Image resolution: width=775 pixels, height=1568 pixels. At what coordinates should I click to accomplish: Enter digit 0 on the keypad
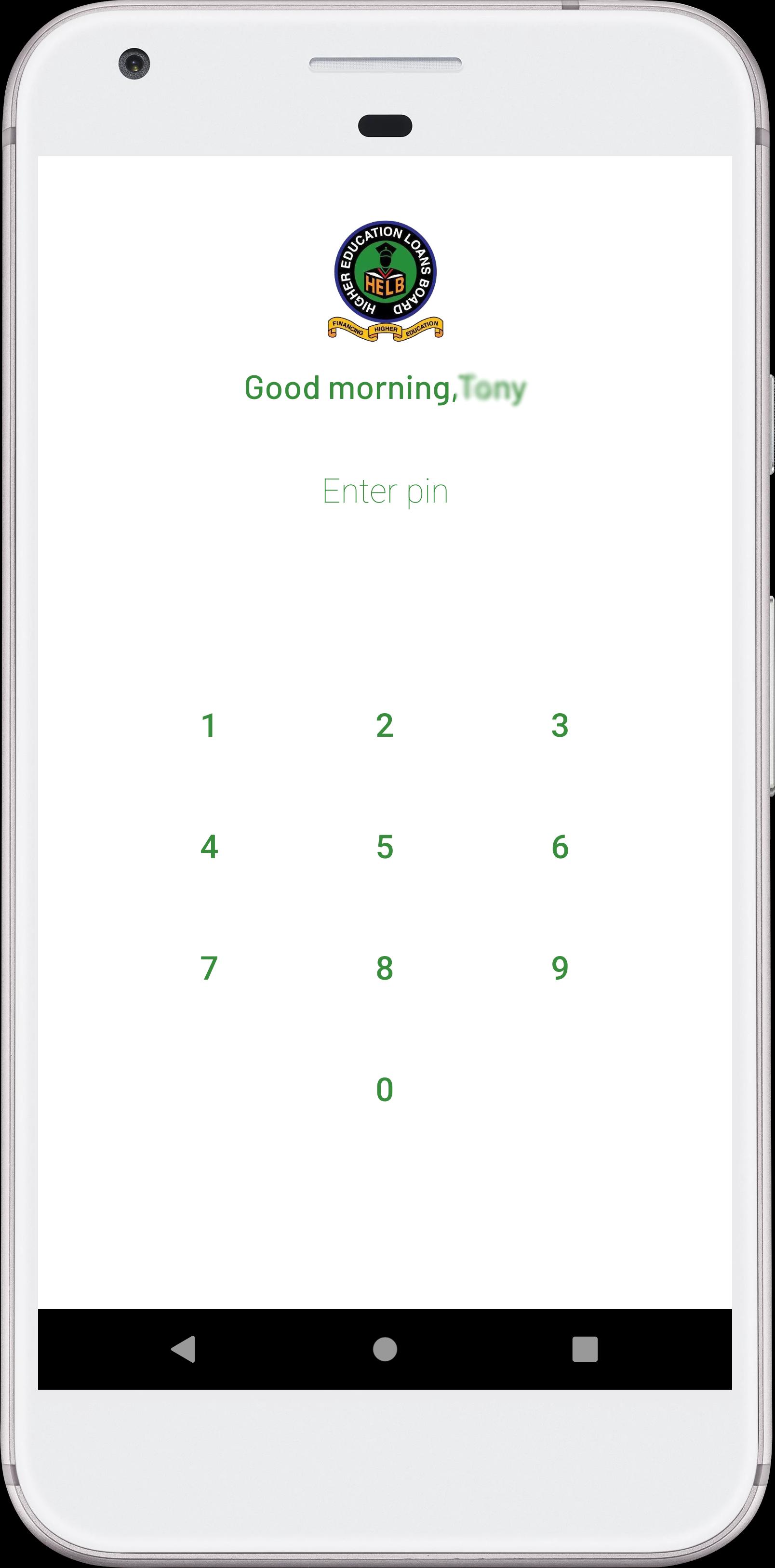tap(384, 1089)
